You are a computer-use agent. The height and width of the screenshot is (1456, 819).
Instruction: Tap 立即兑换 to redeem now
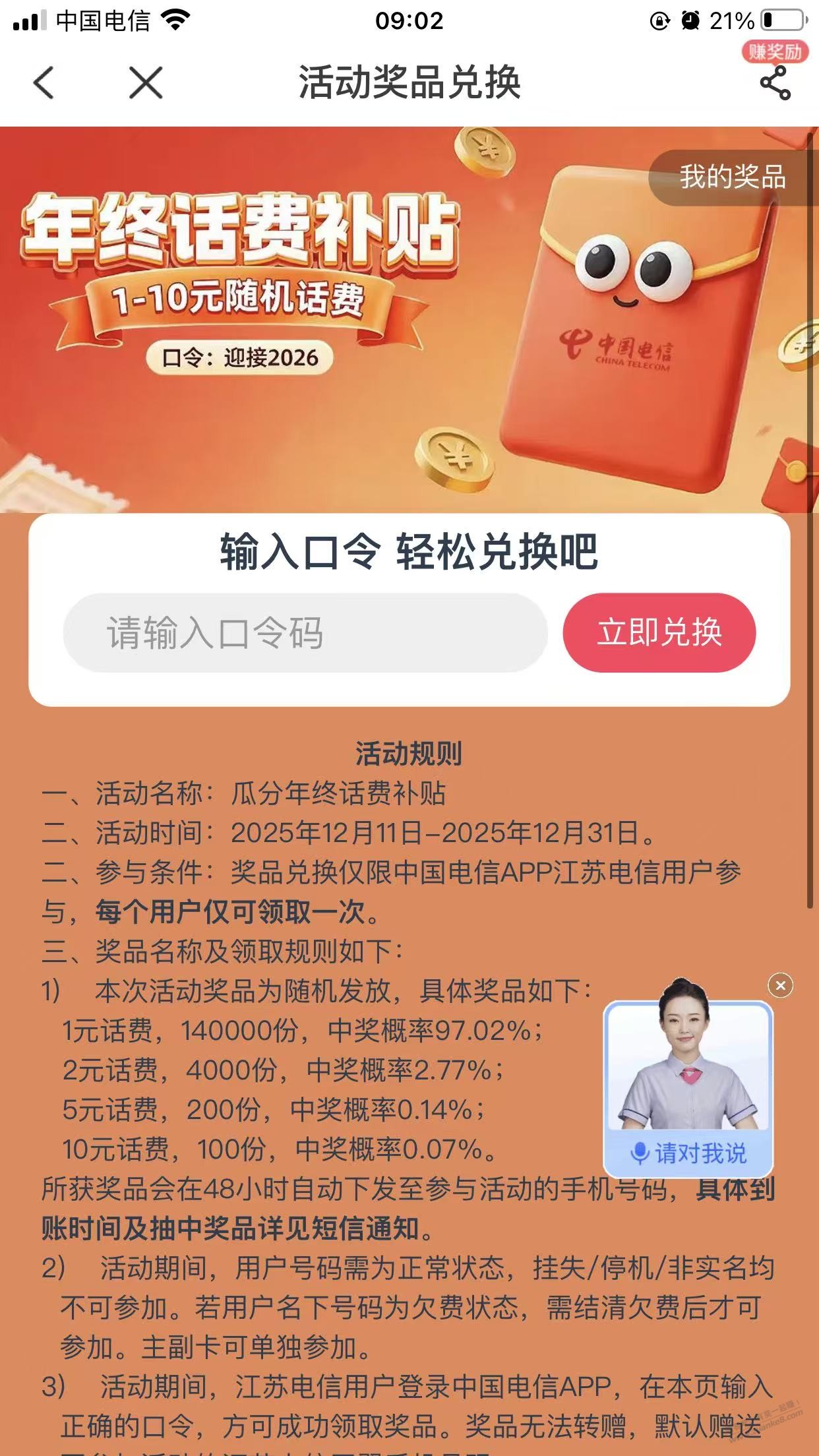[x=659, y=633]
